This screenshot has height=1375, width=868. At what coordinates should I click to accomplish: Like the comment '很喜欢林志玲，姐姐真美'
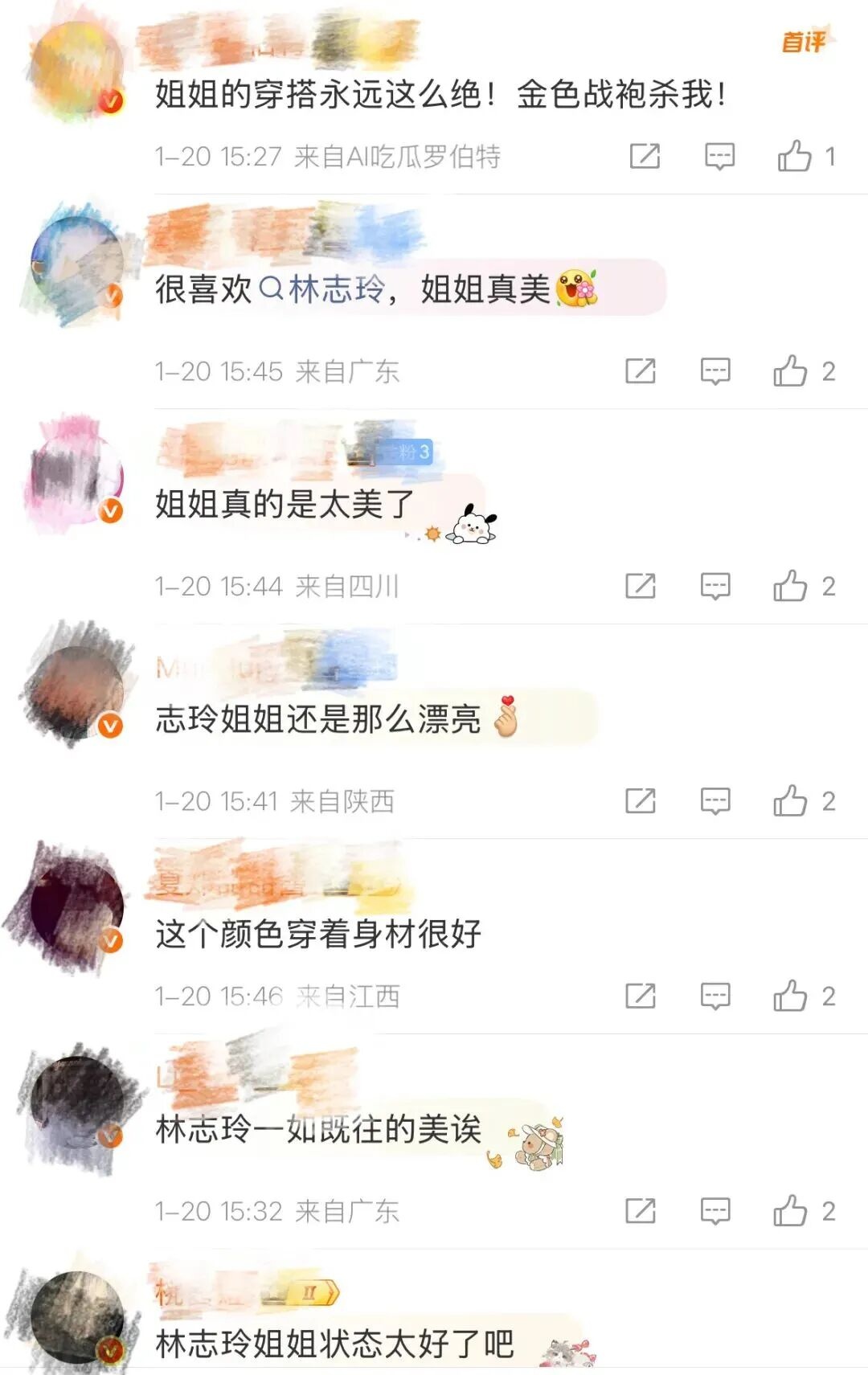coord(790,371)
